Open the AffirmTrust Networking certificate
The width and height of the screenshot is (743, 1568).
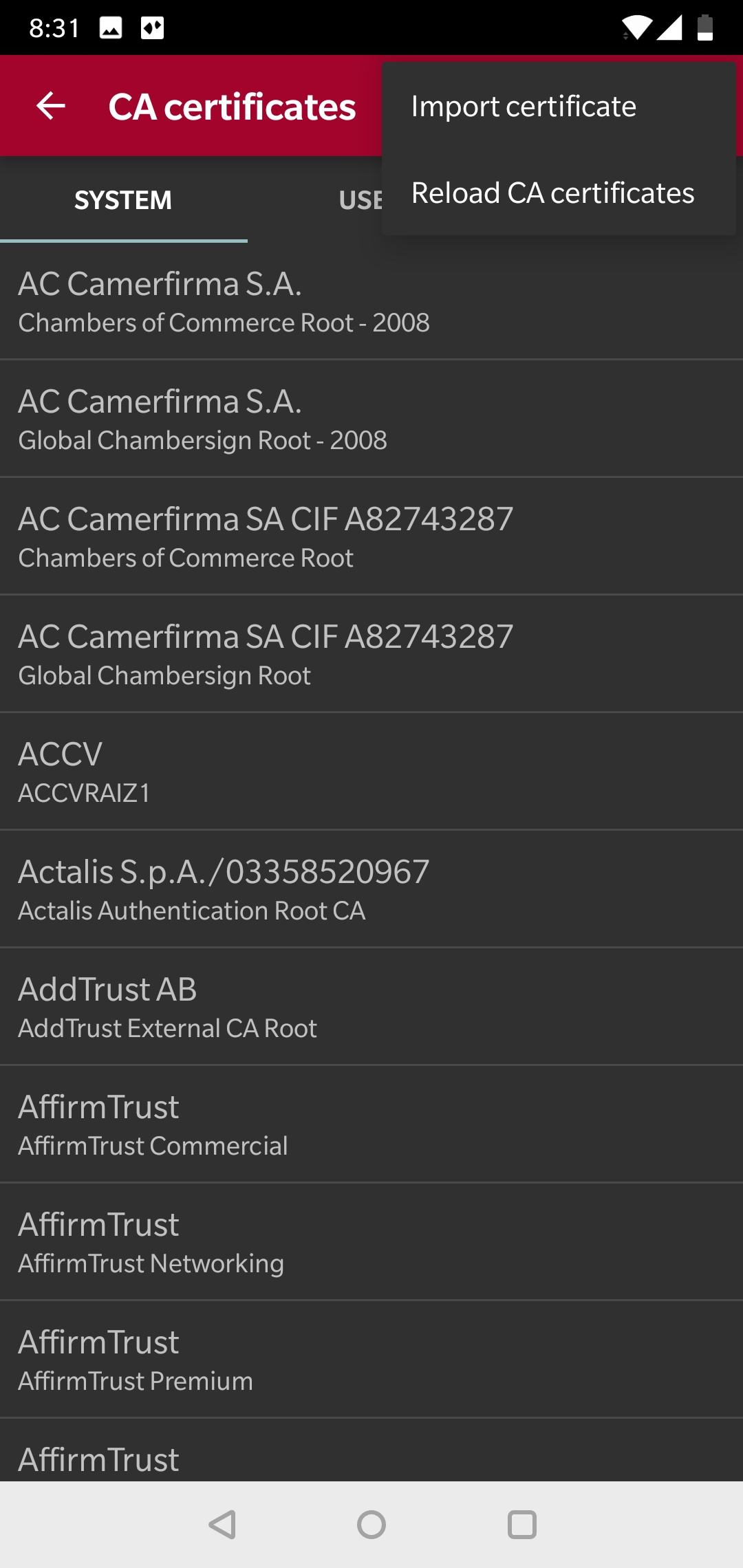[x=371, y=1242]
